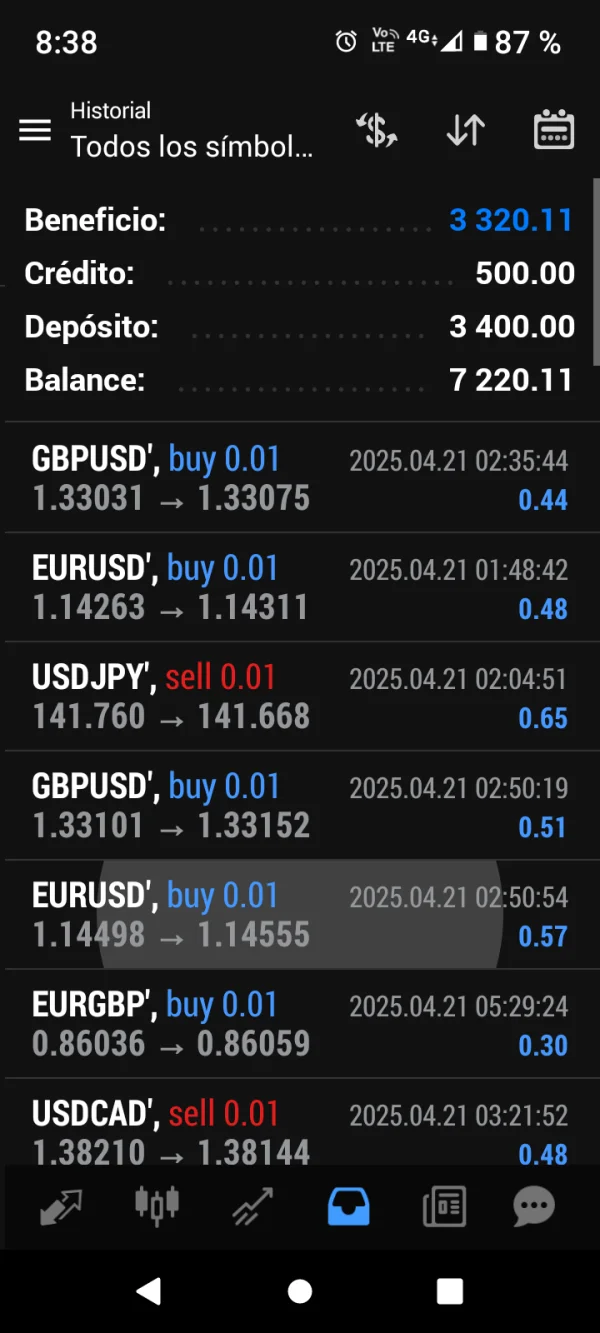This screenshot has width=600, height=1333.
Task: Open the calendar date range picker
Action: click(x=553, y=131)
